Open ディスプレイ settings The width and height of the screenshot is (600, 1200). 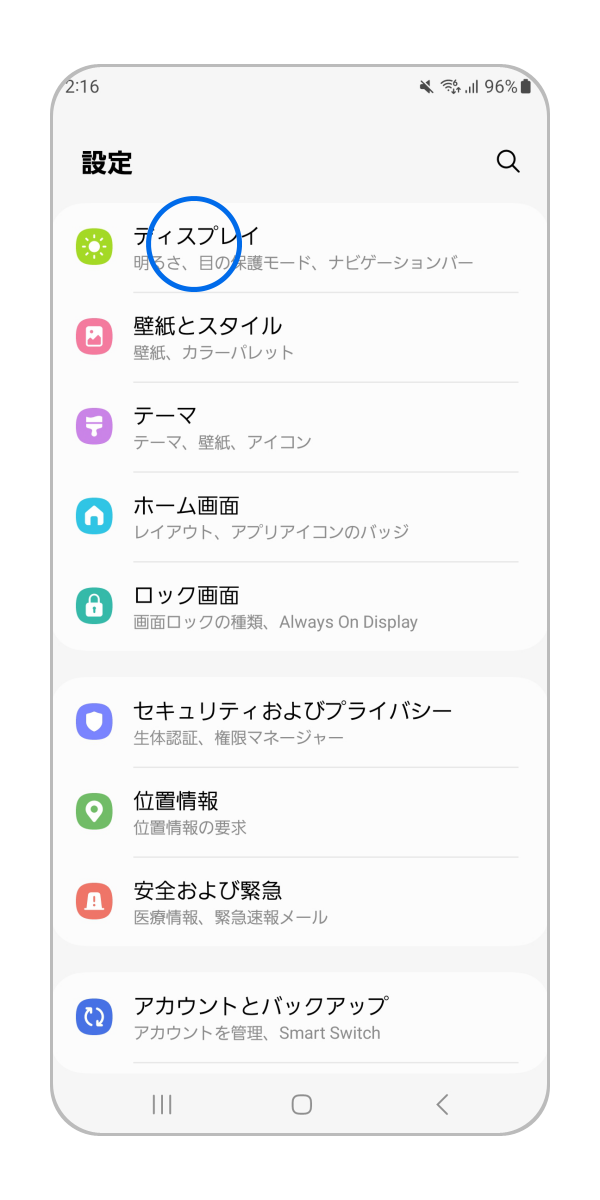click(300, 247)
